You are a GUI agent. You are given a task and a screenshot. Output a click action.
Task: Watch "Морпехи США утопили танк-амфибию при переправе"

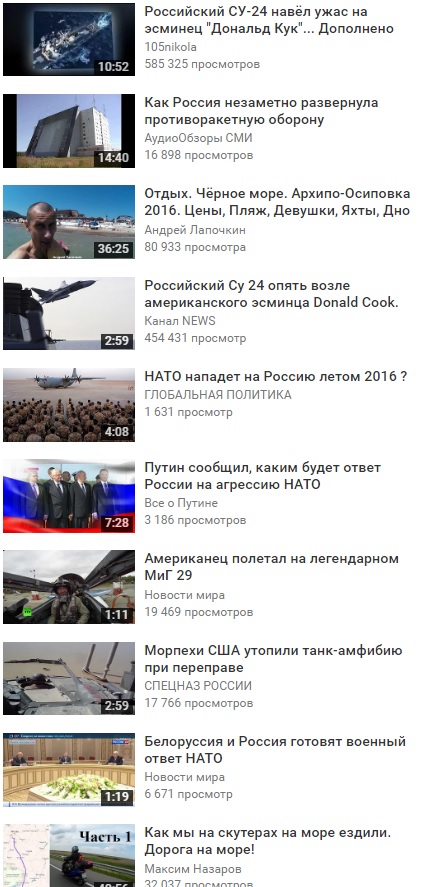273,658
